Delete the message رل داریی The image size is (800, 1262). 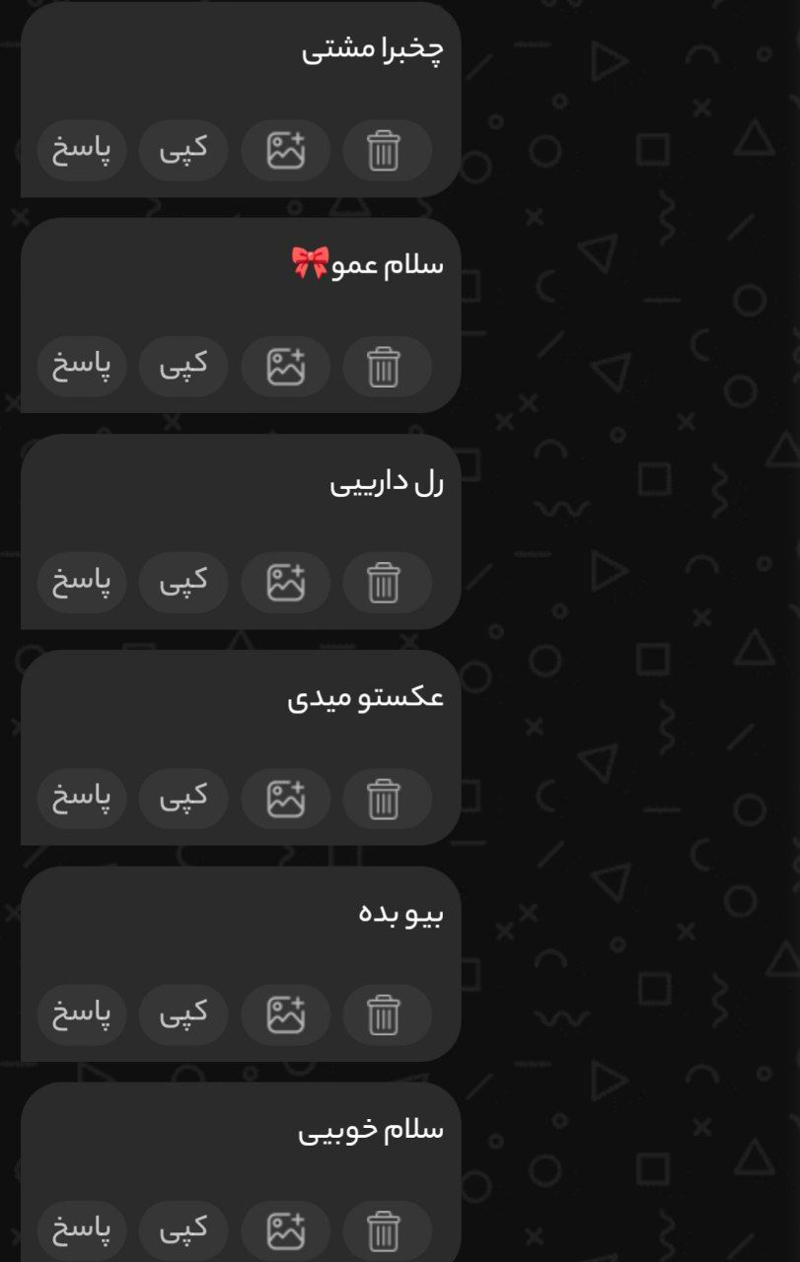pyautogui.click(x=385, y=583)
